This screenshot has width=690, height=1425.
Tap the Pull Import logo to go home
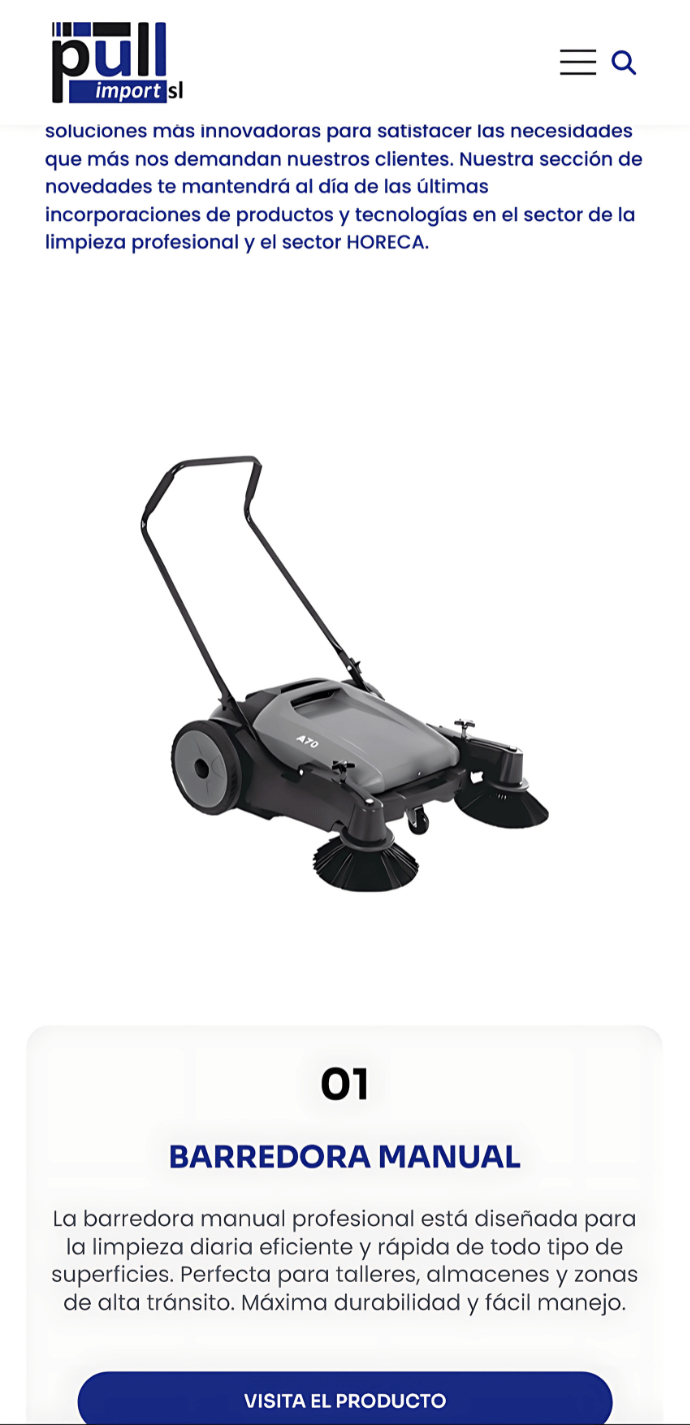pyautogui.click(x=117, y=63)
